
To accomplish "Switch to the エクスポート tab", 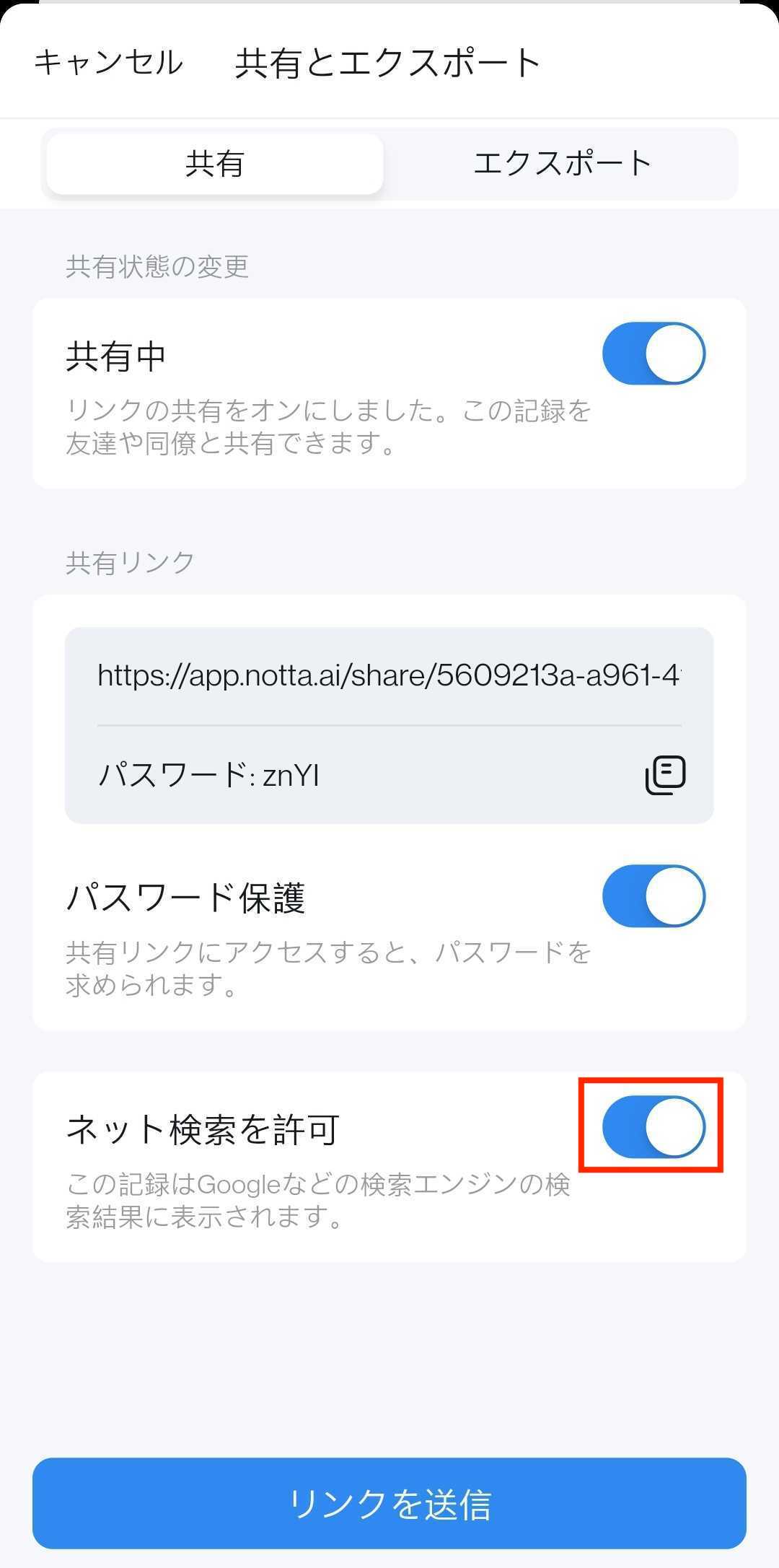I will click(562, 164).
